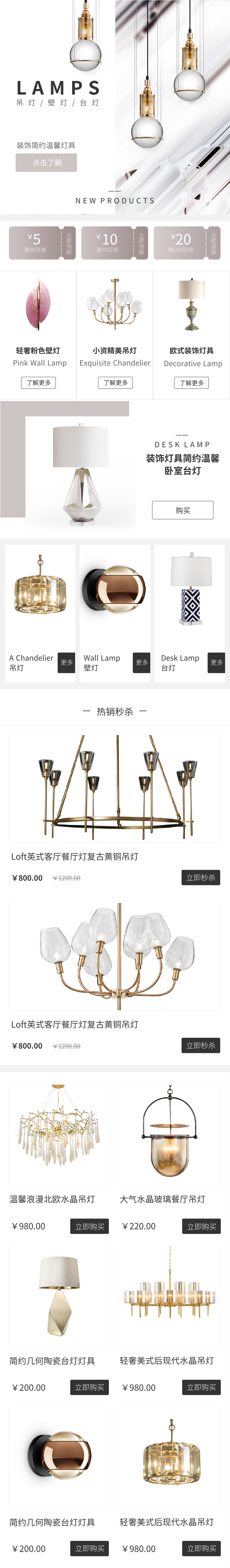230x1568 pixels.
Task: Tap 了解更多 under Decorative Lamp
Action: point(192,383)
